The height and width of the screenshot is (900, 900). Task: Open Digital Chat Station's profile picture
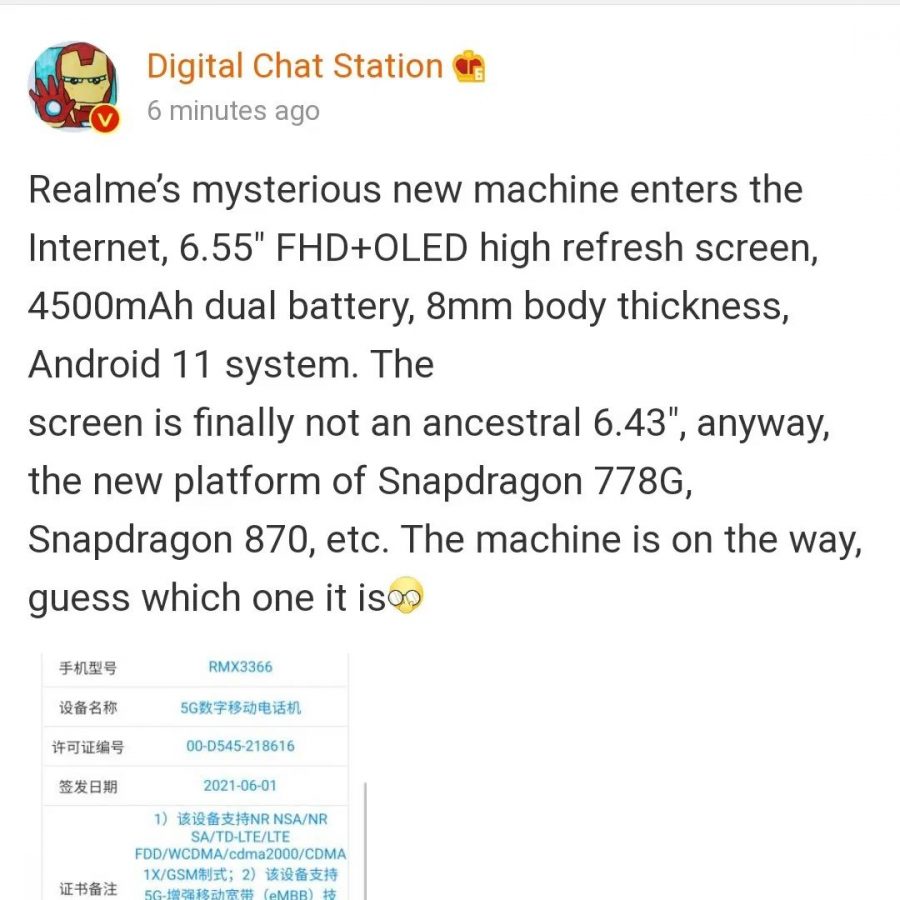click(72, 86)
